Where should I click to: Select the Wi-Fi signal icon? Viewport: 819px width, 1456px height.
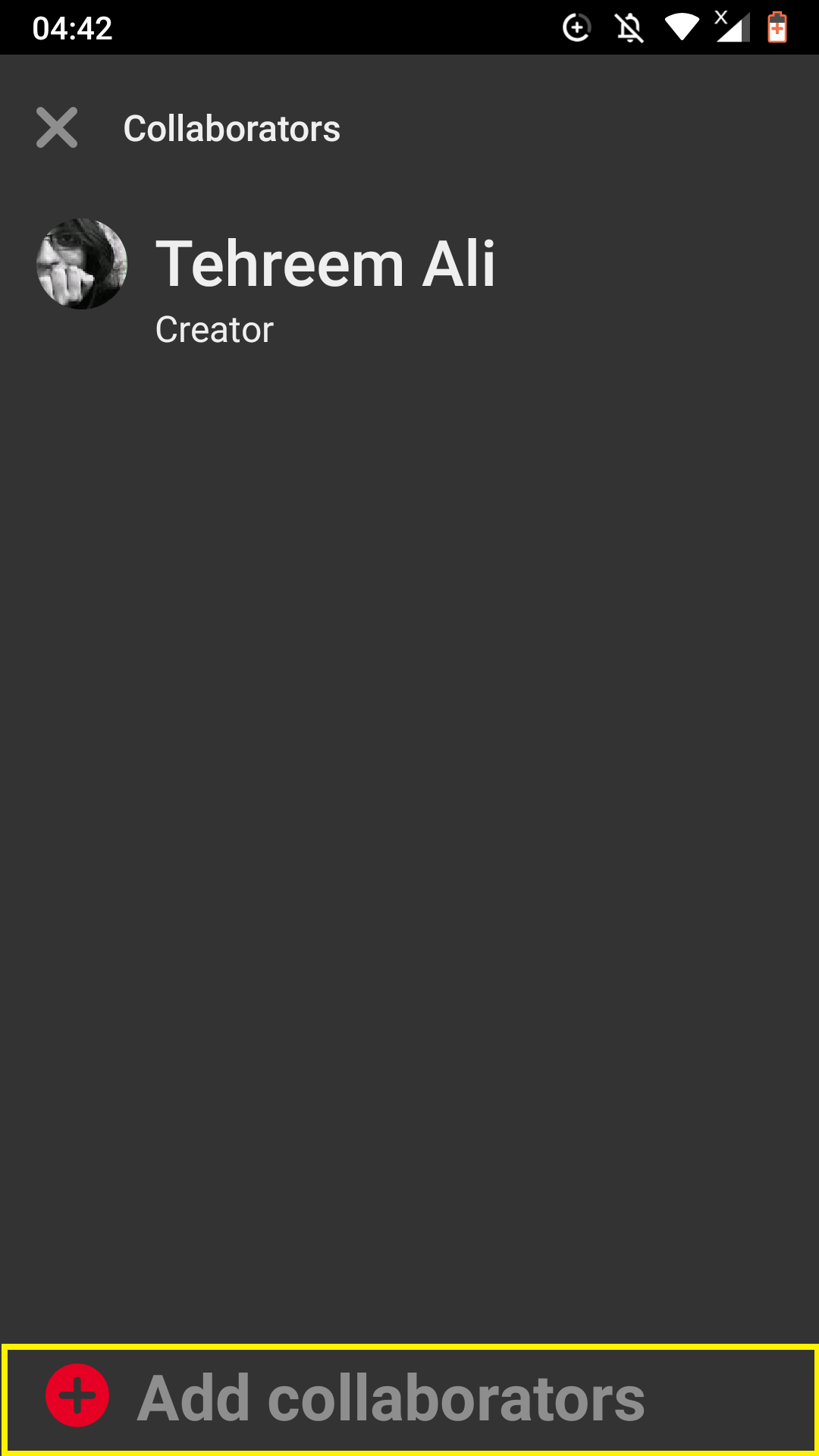(x=683, y=27)
